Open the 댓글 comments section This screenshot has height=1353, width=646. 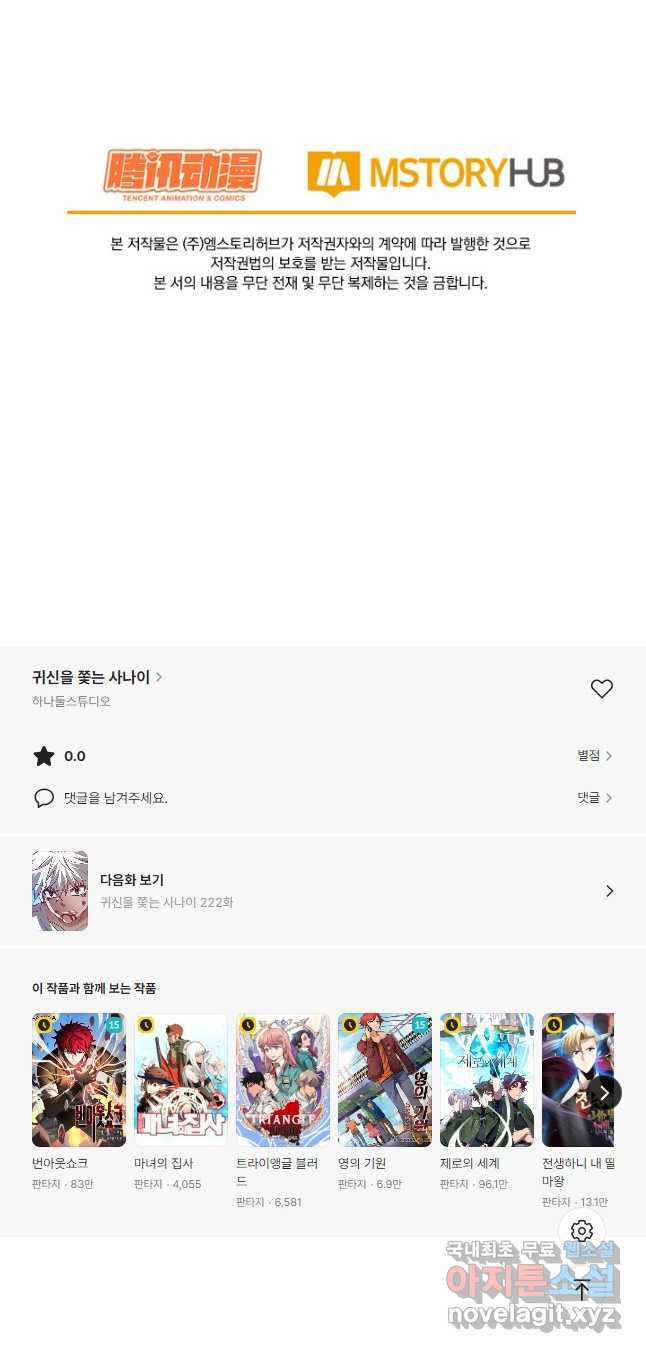pyautogui.click(x=594, y=798)
